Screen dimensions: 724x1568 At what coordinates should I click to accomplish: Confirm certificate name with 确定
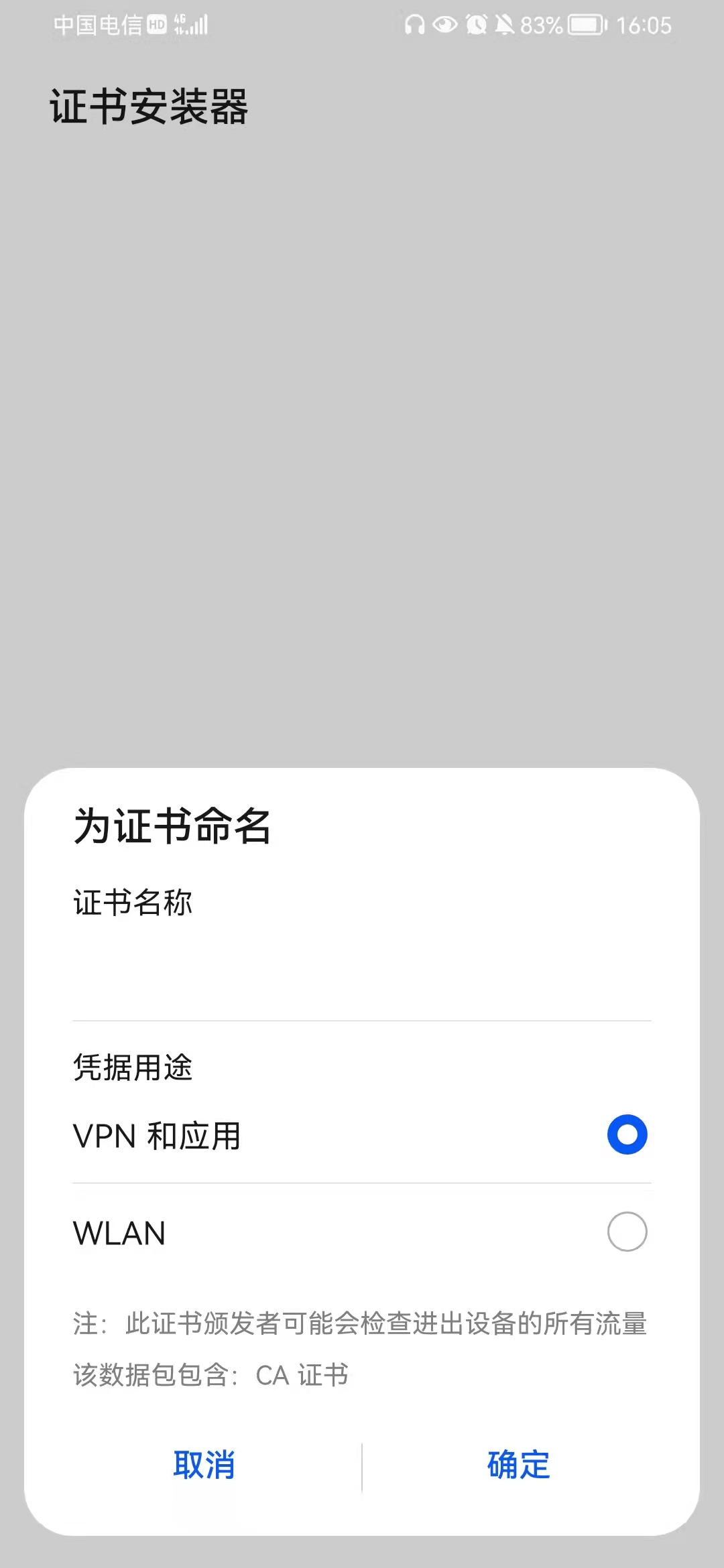[518, 1465]
